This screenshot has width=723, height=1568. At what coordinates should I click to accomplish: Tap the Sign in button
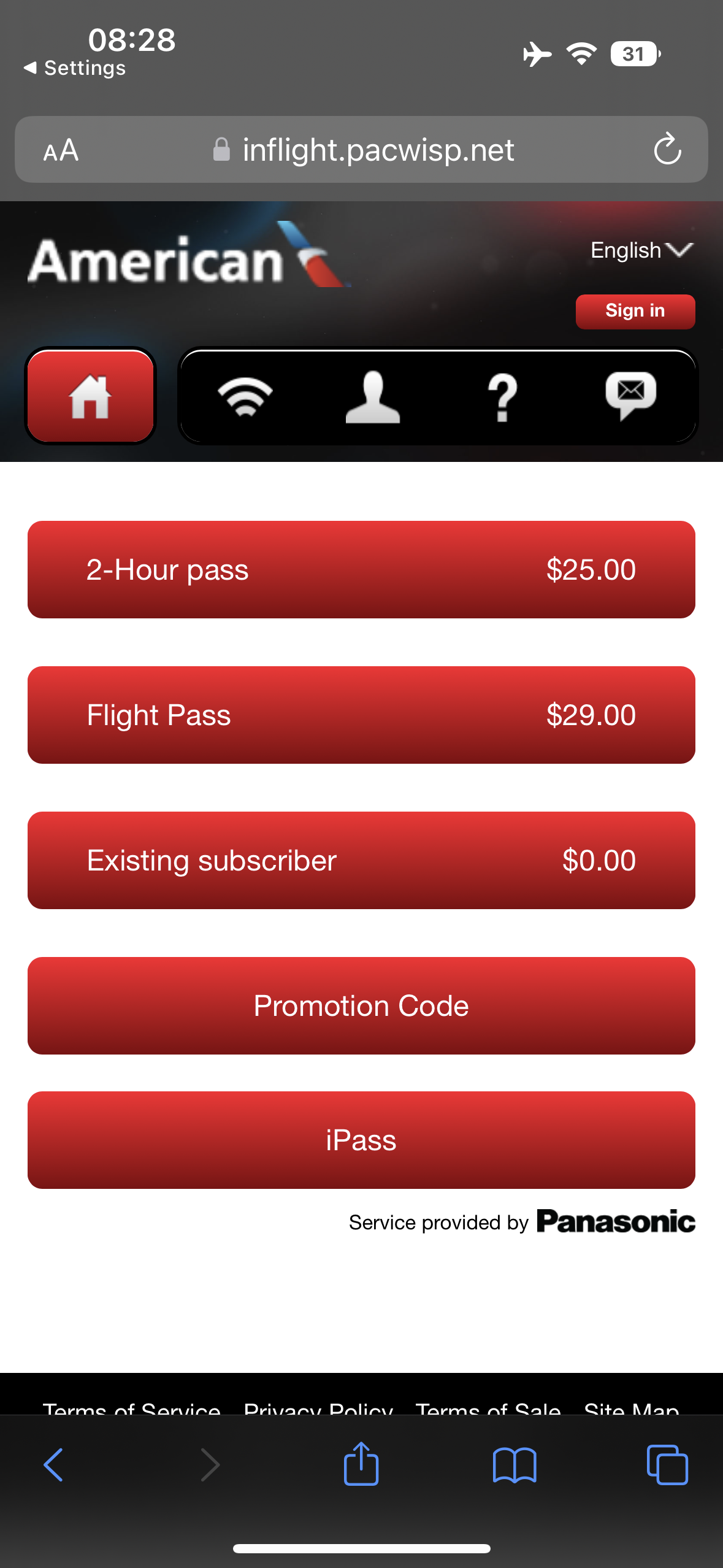(x=635, y=311)
